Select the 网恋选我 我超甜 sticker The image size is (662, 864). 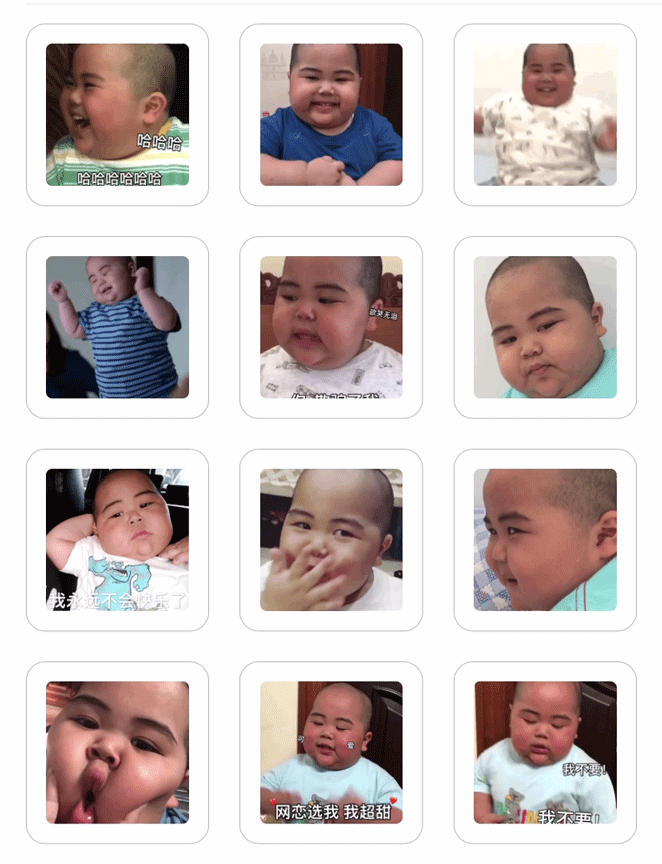point(331,752)
